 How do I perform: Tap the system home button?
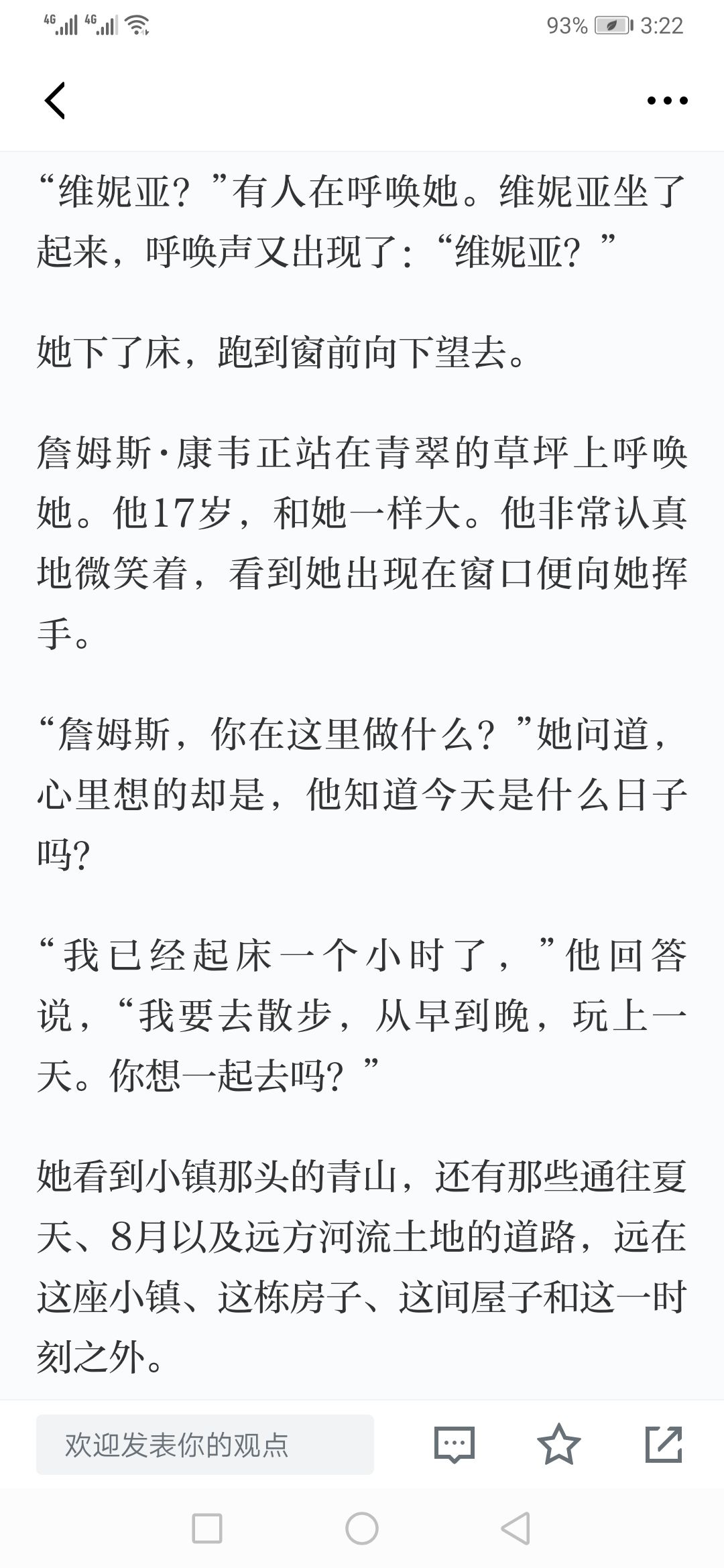pos(362,1528)
